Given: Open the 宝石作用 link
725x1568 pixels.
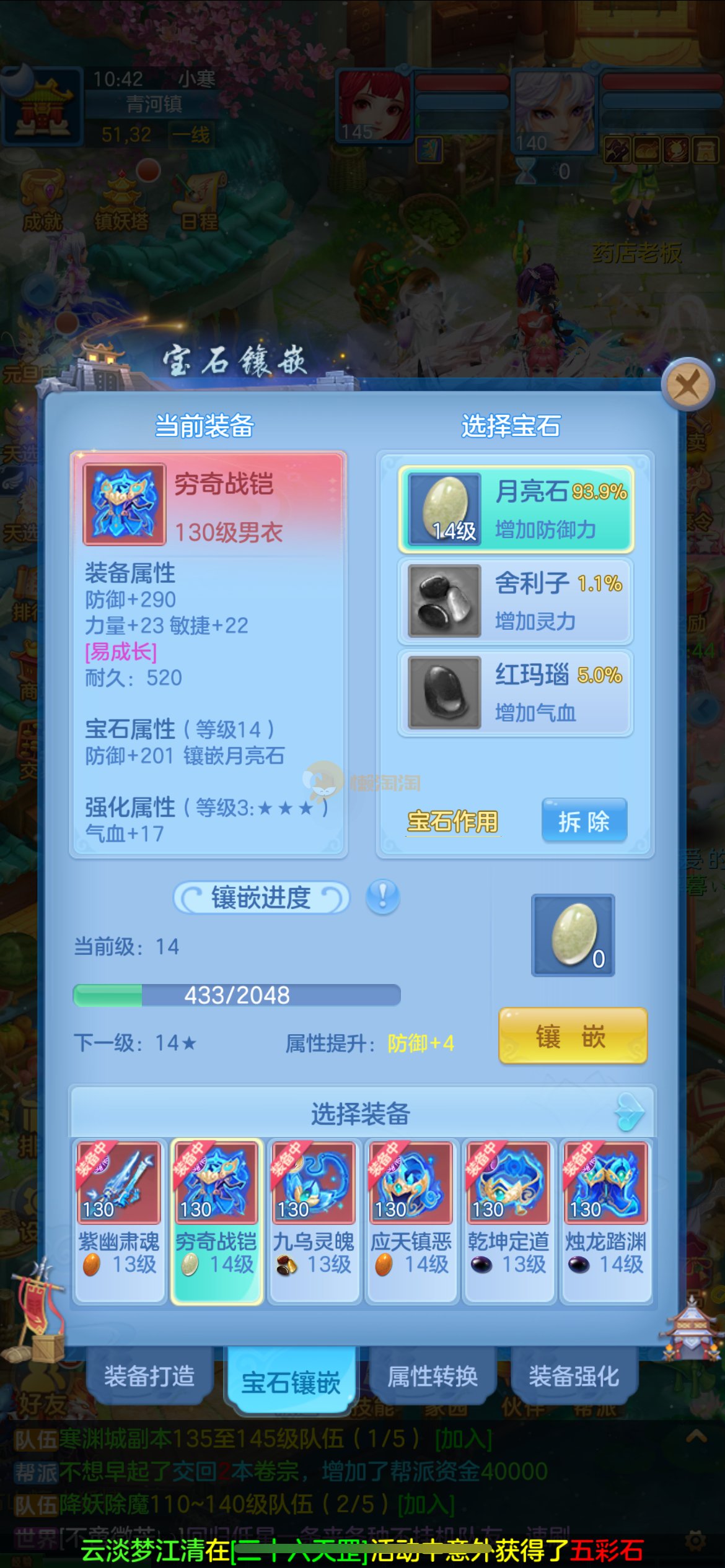Looking at the screenshot, I should pos(452,821).
